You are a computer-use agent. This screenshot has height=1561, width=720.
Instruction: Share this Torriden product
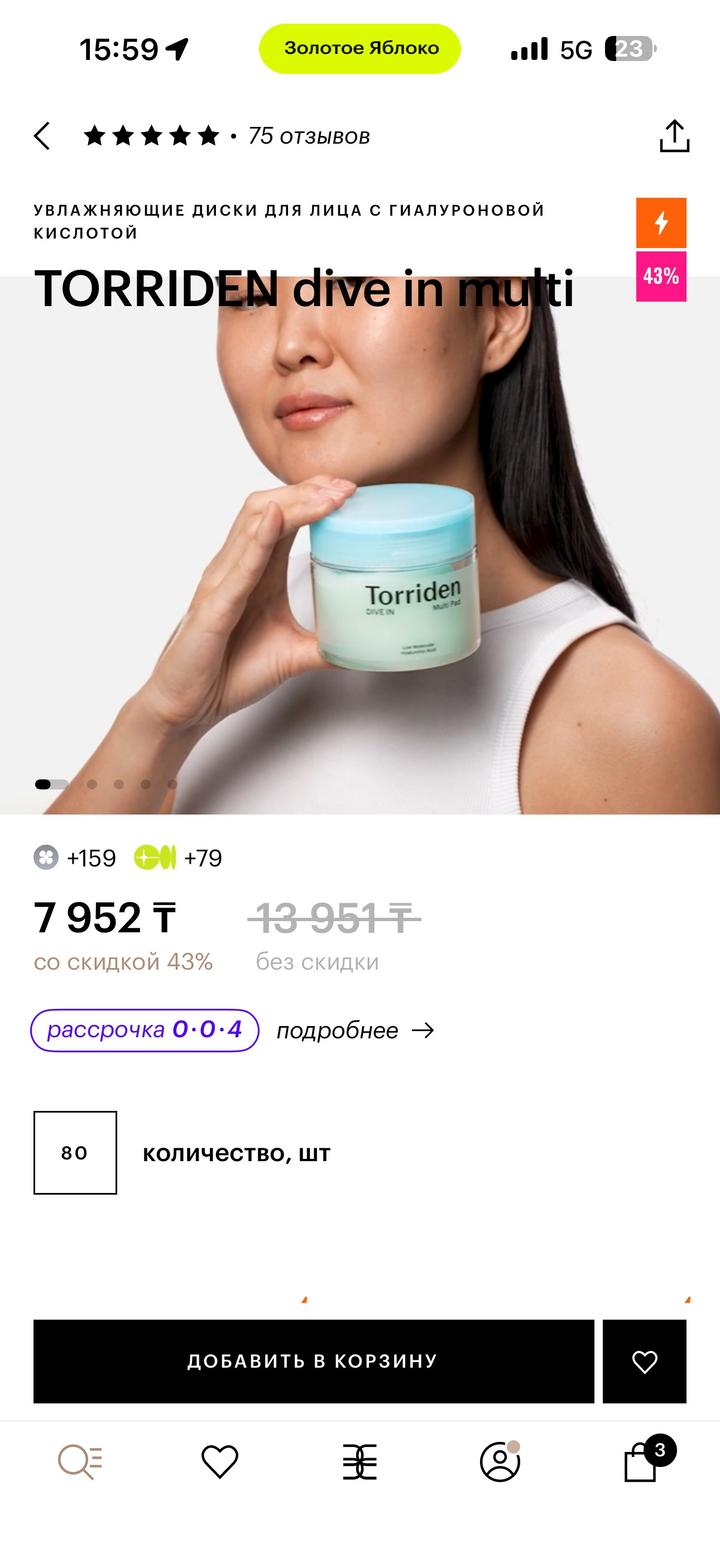(x=675, y=136)
